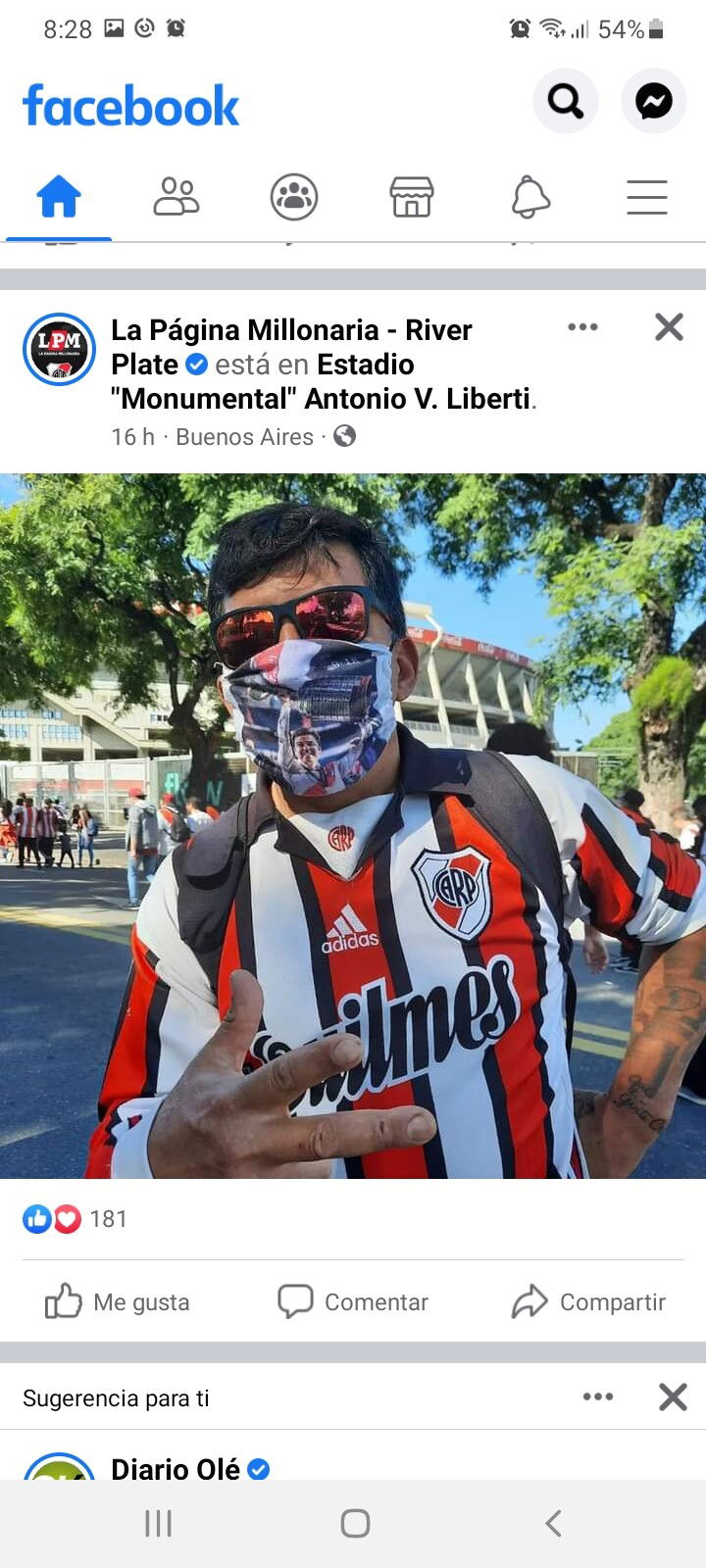
Task: Hide the La Página Millonaria post
Action: click(x=669, y=327)
